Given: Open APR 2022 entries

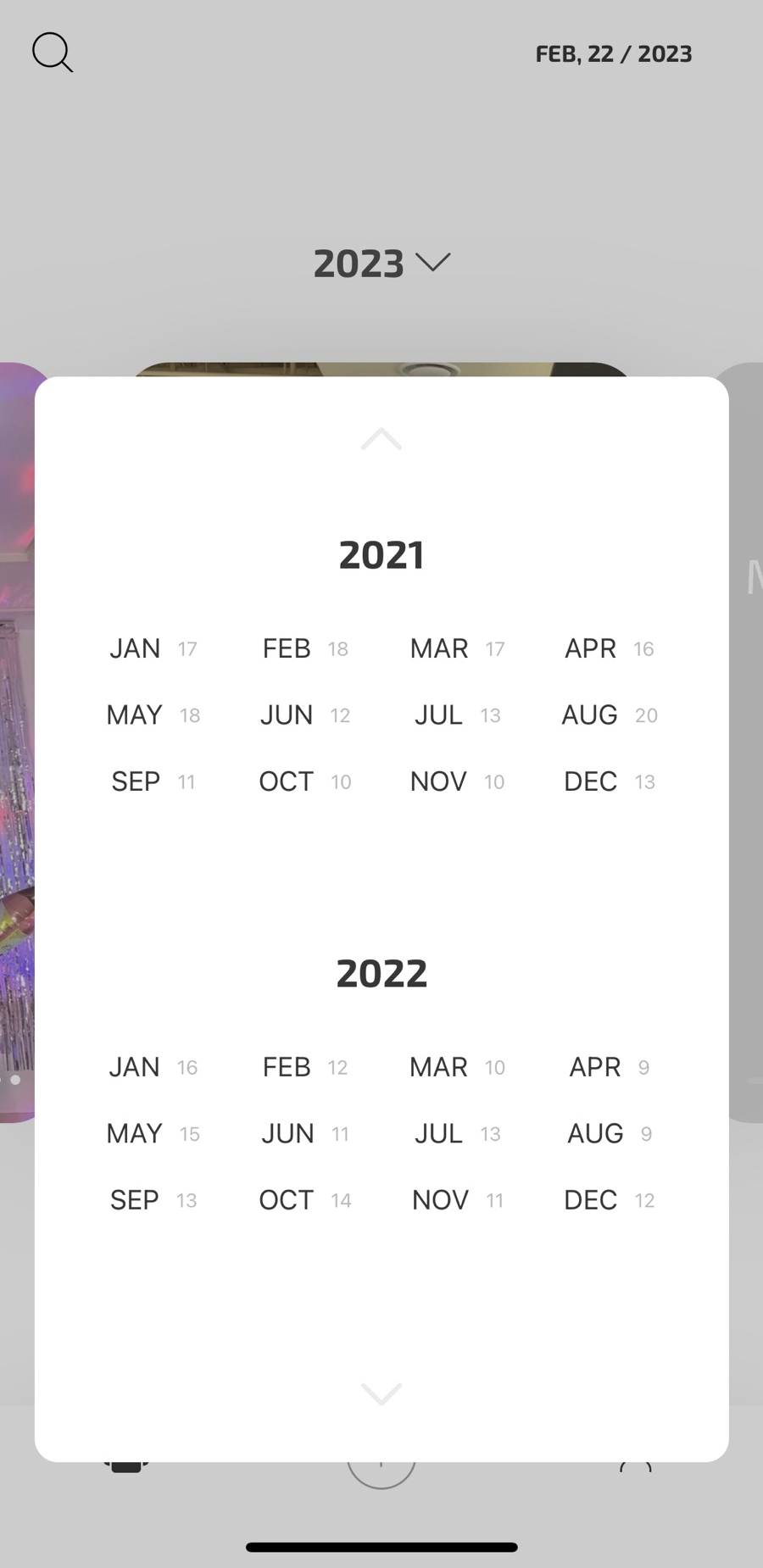Looking at the screenshot, I should (x=610, y=1067).
